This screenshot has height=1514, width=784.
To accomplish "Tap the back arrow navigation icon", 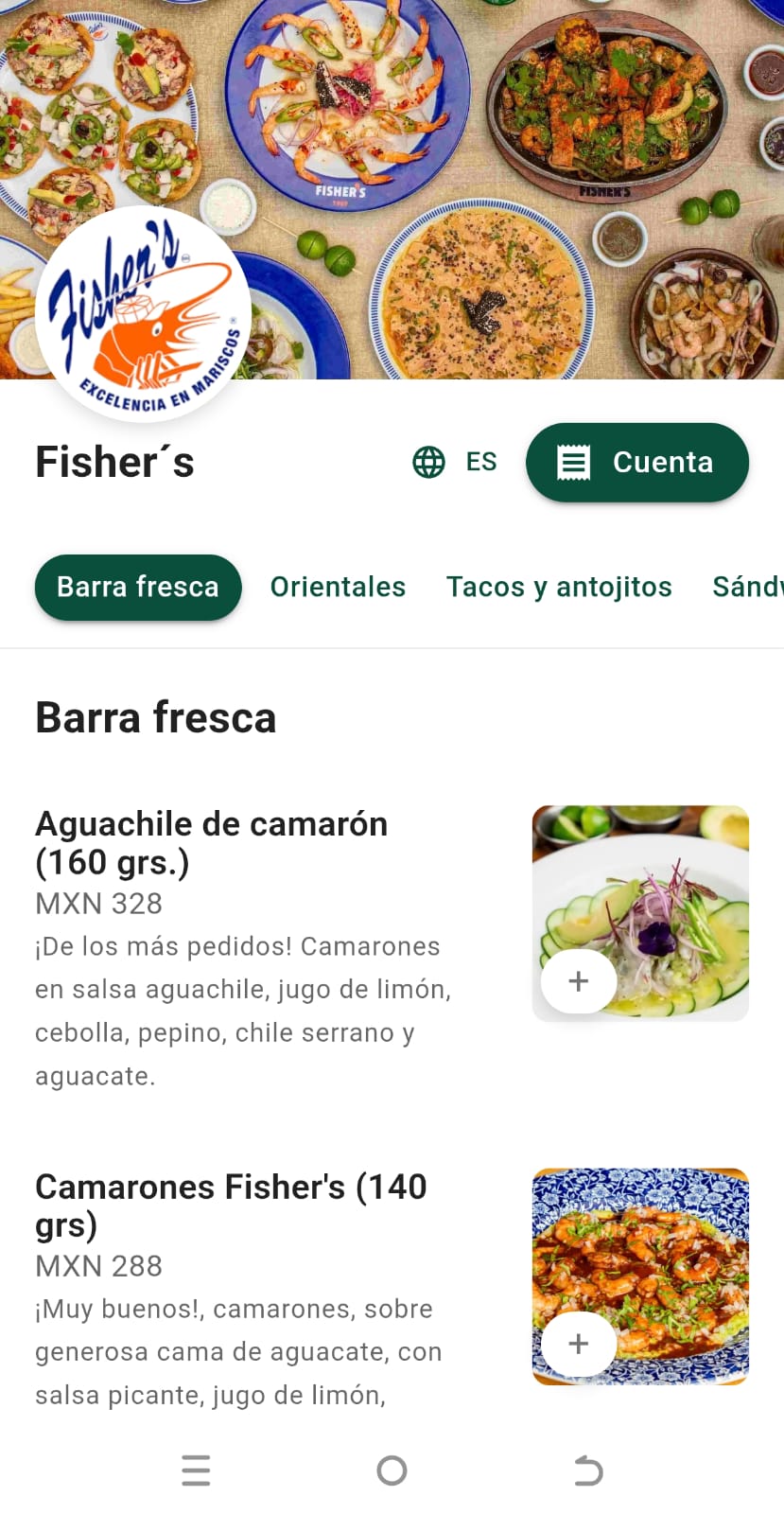I will pyautogui.click(x=587, y=1471).
